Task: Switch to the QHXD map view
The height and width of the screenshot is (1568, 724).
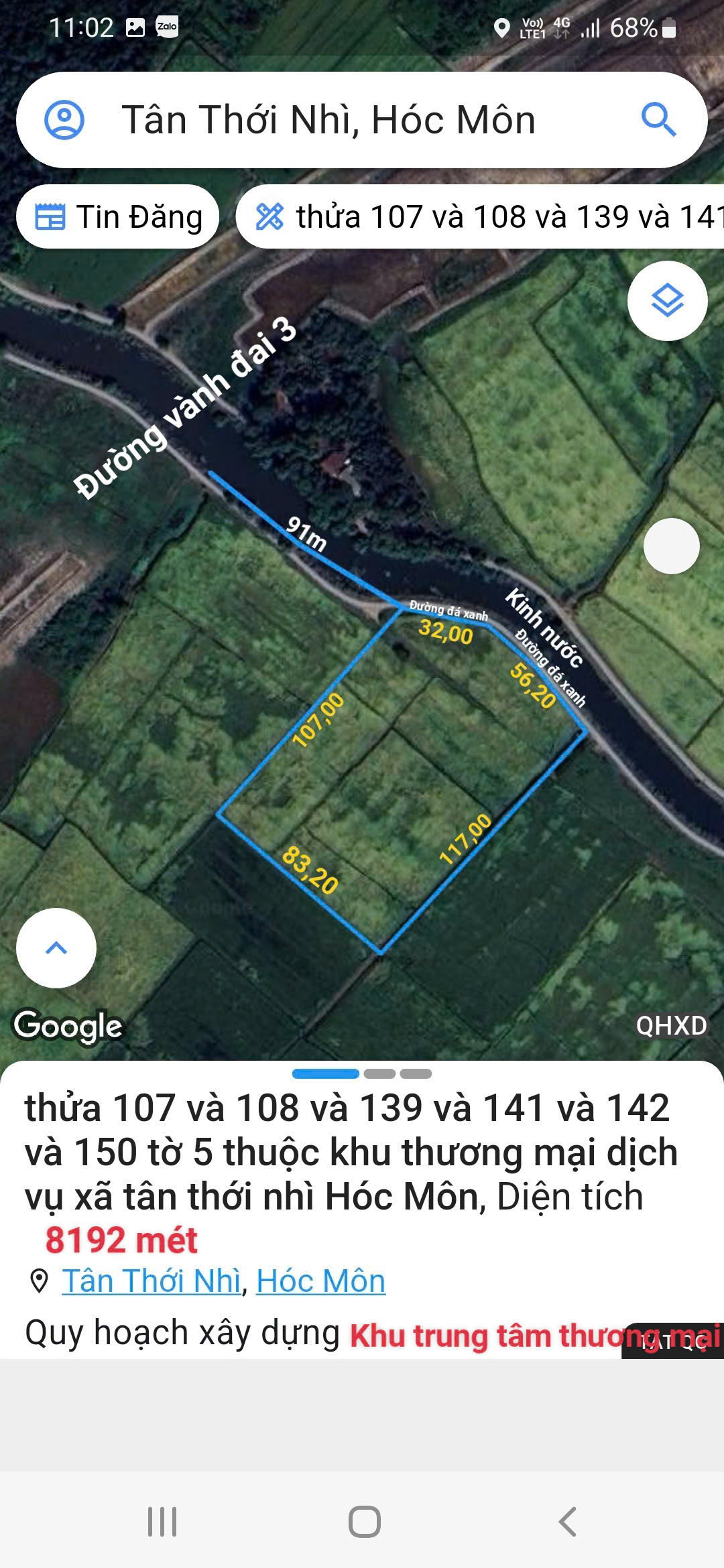Action: [x=671, y=1026]
